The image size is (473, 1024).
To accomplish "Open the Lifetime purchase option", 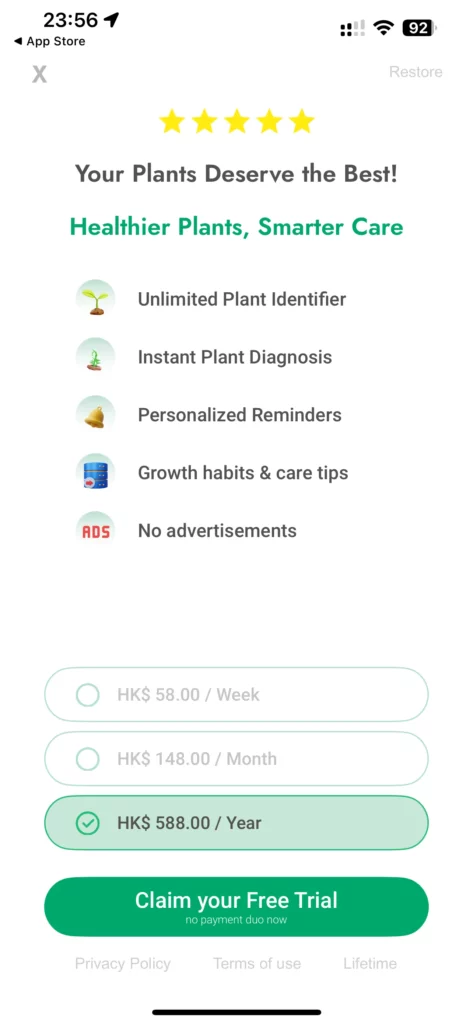I will coord(370,963).
